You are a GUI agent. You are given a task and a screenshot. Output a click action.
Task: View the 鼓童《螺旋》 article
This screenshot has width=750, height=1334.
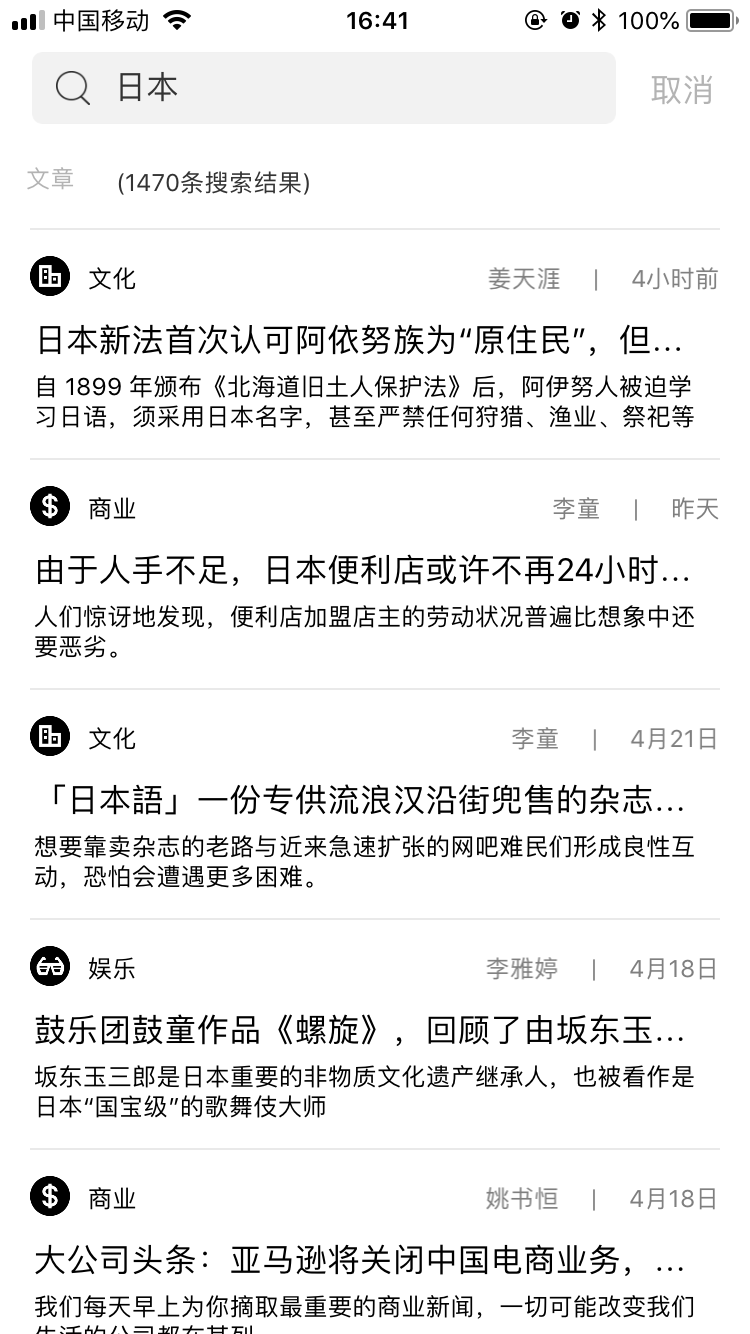(x=360, y=1031)
